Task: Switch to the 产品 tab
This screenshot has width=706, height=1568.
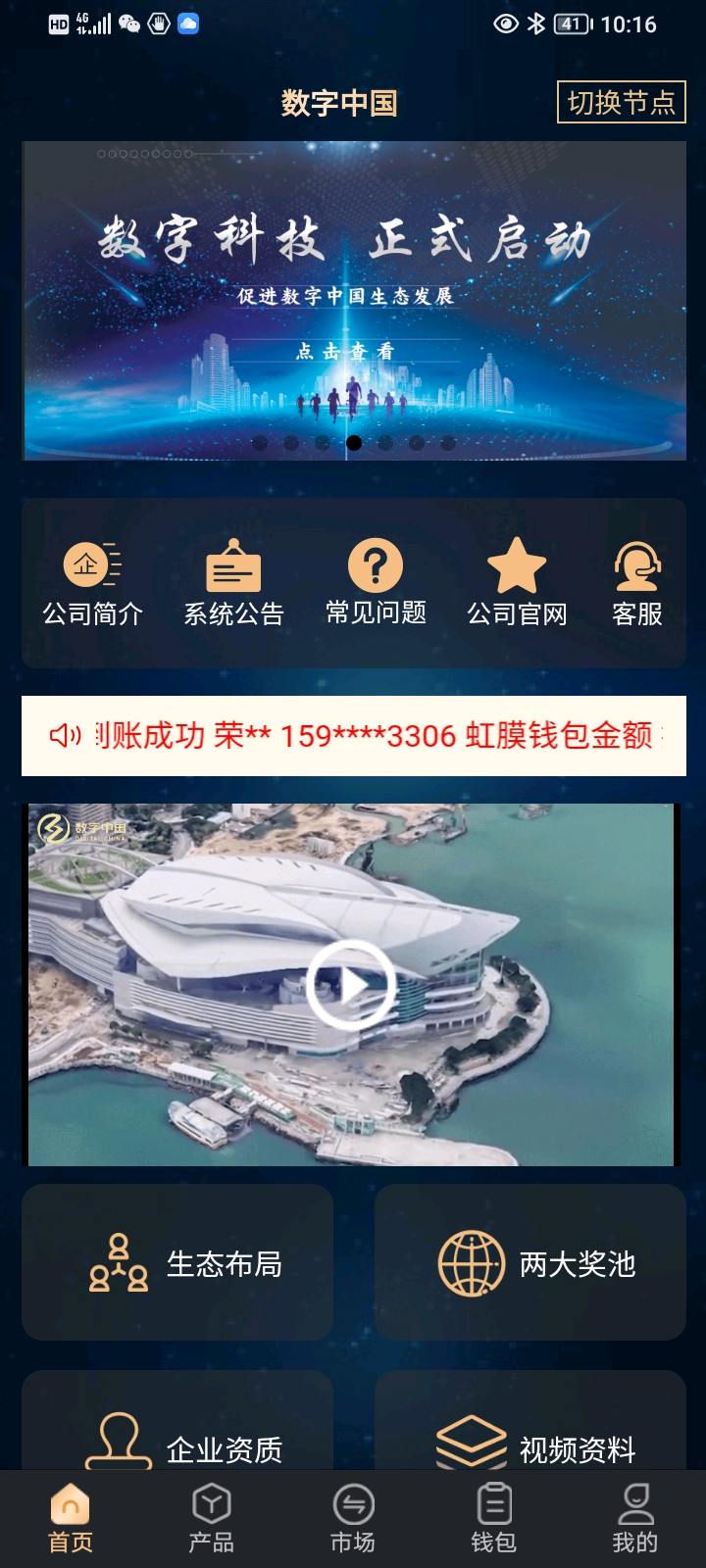Action: coord(212,1519)
